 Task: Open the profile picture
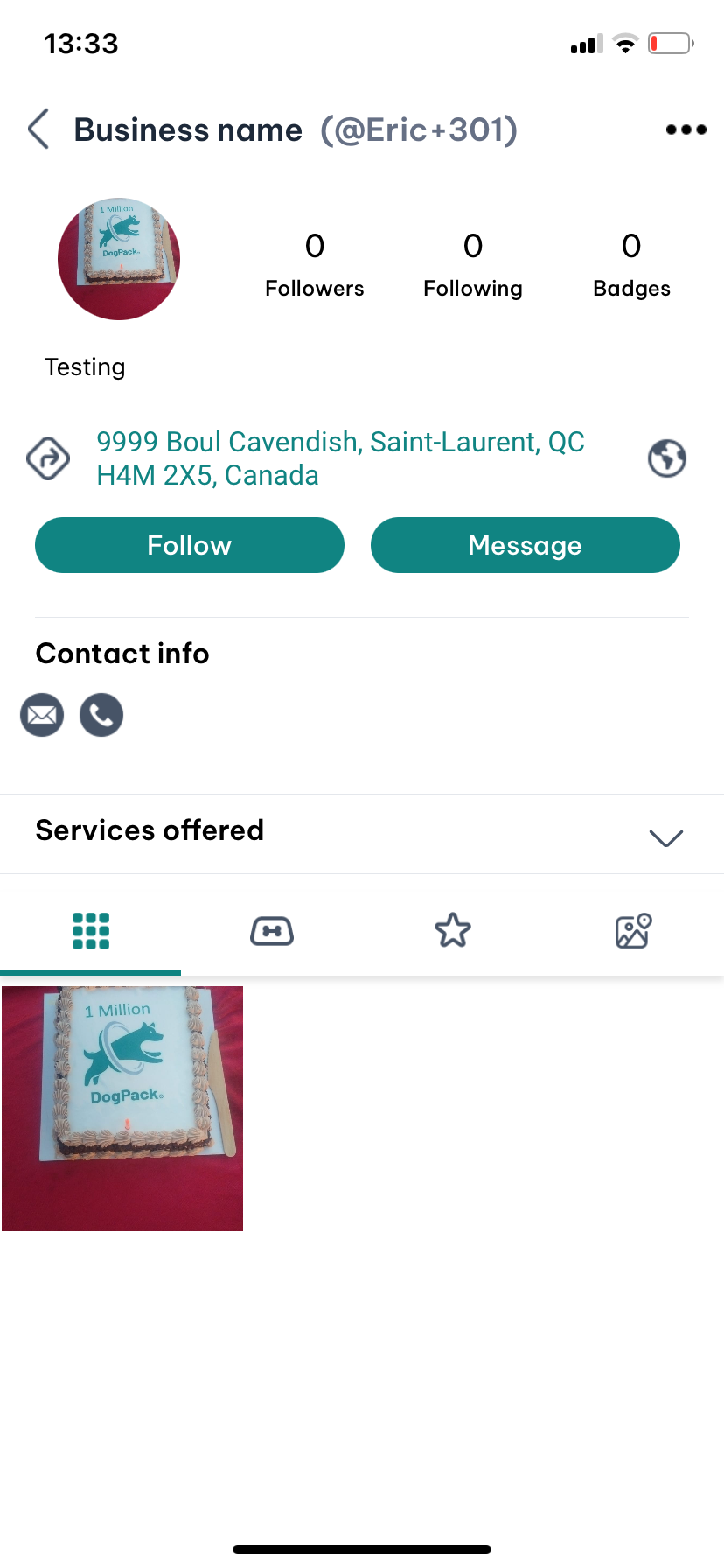(119, 259)
